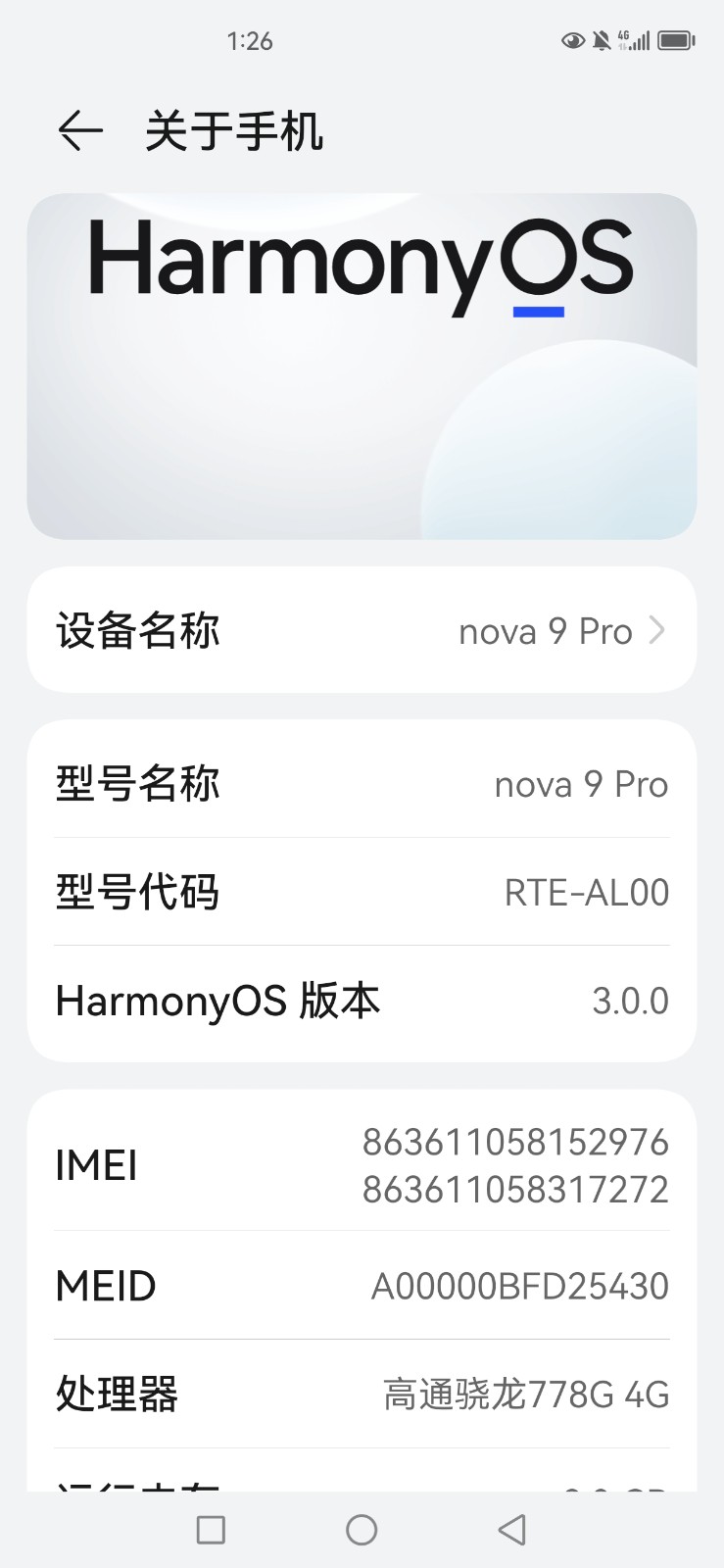Tap the system back triangle button
Viewport: 724px width, 1568px height.
511,1530
